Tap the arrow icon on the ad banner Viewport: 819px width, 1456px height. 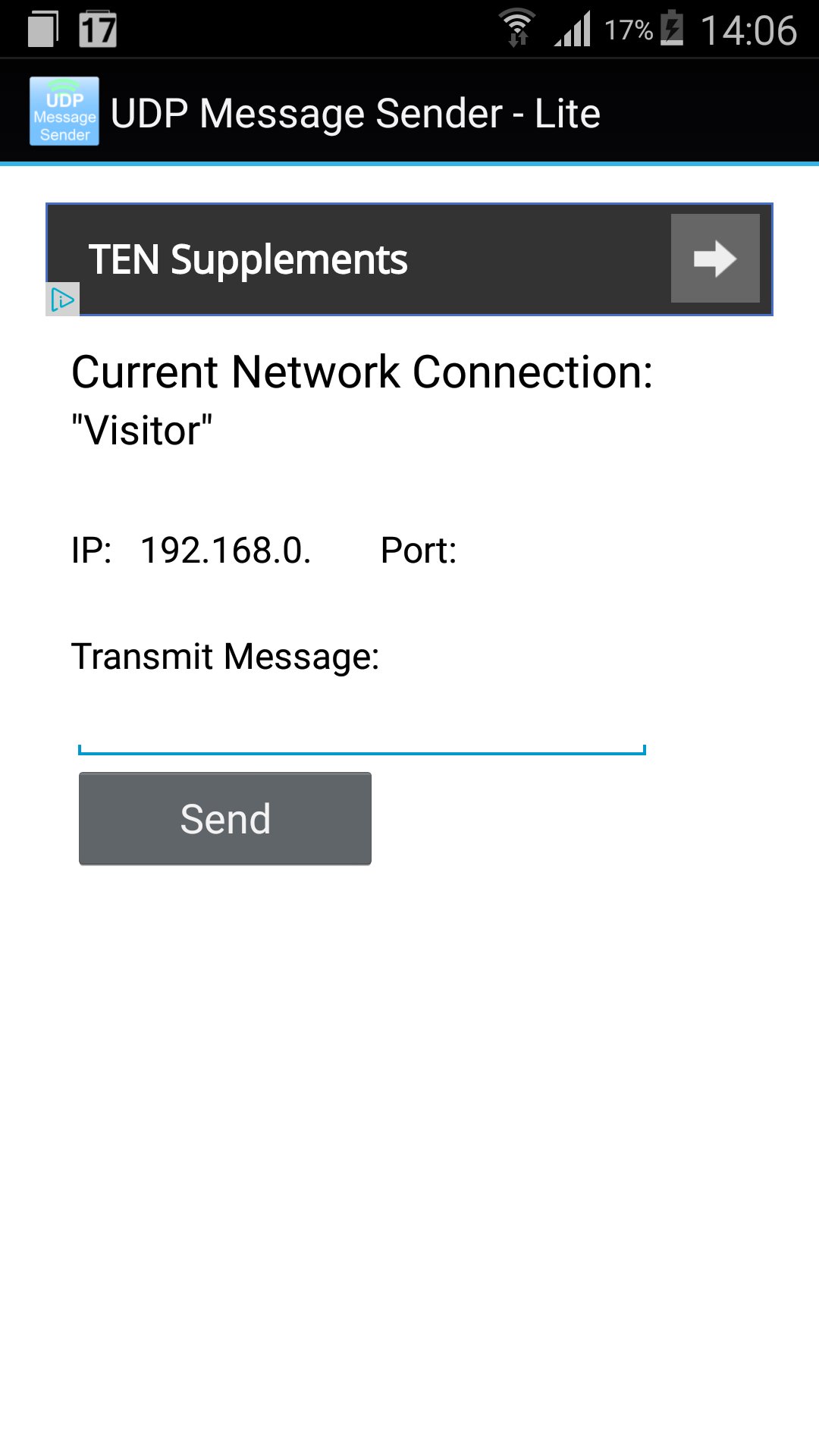[x=714, y=258]
